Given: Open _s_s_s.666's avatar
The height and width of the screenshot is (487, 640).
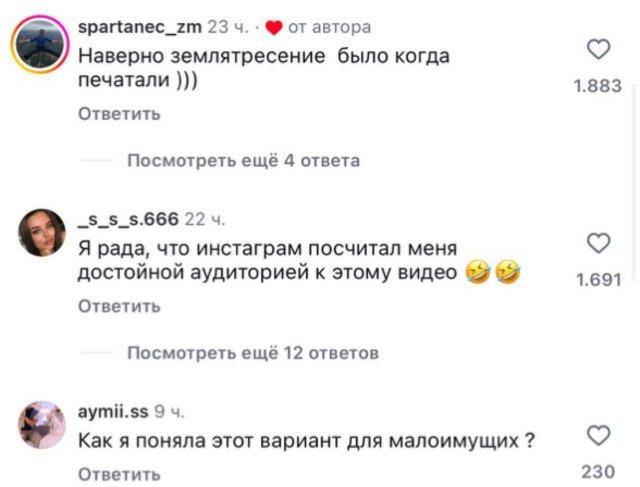Looking at the screenshot, I should pos(41,232).
